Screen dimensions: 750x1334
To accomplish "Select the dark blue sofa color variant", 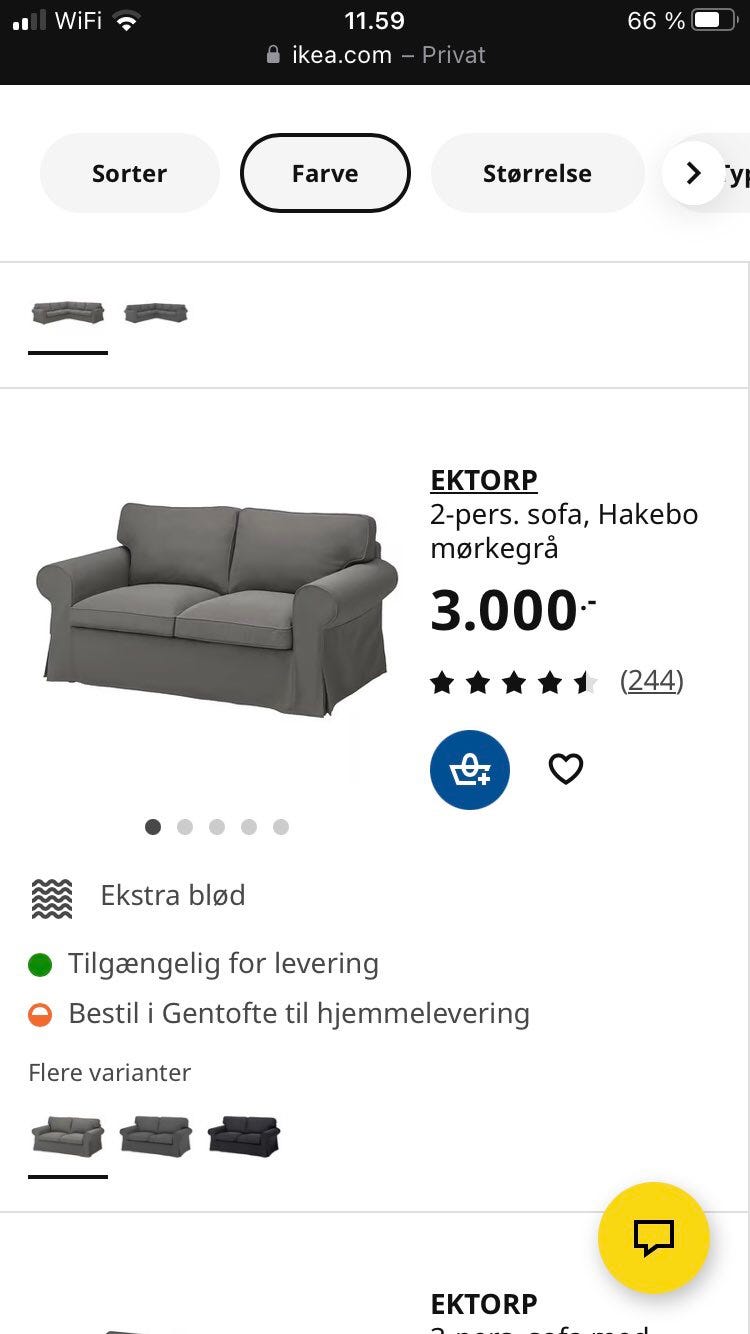I will (243, 1135).
